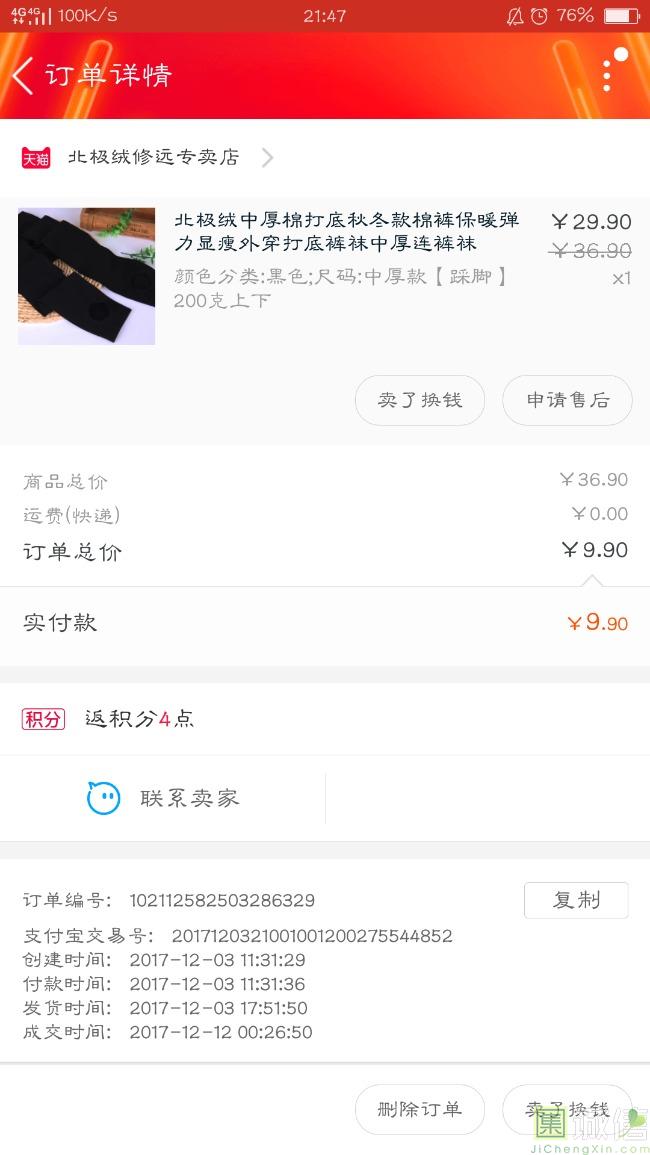This screenshot has width=650, height=1155.
Task: Tap 卖了换钱 under the product
Action: (x=420, y=400)
